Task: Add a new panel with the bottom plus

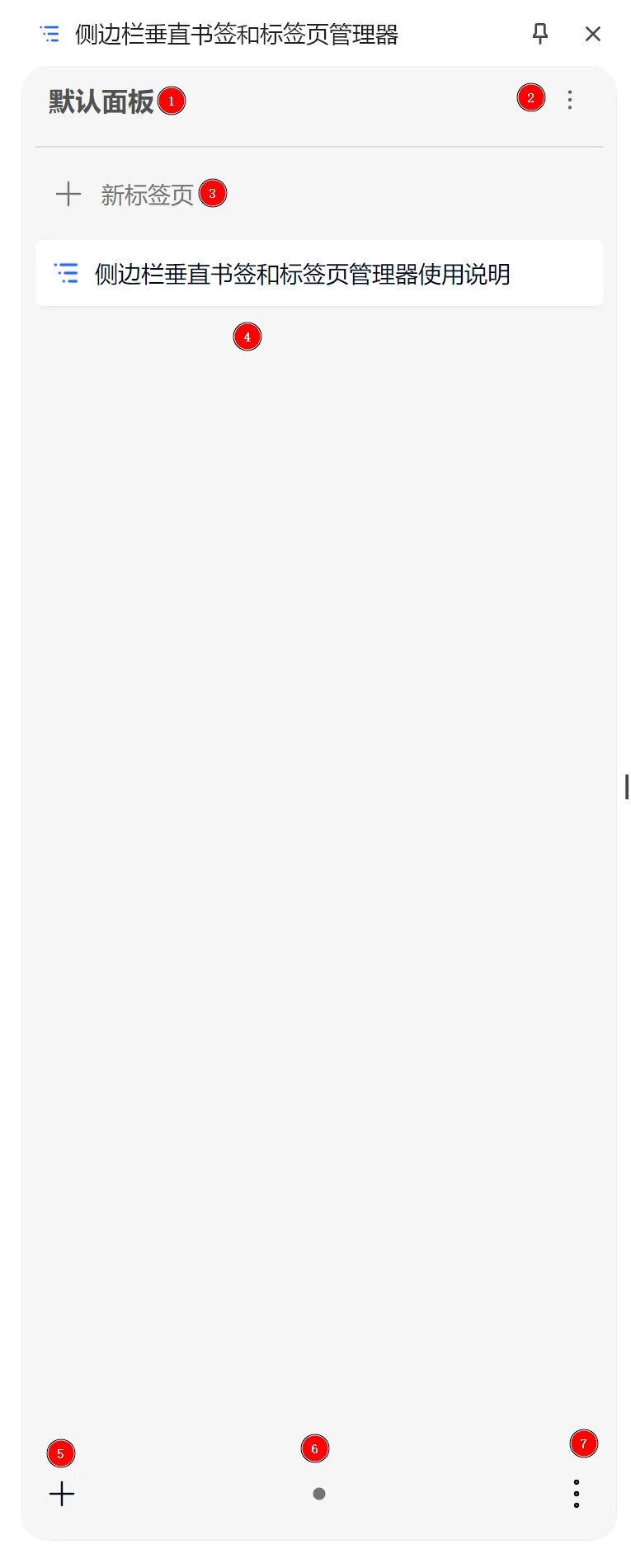Action: 62,1494
